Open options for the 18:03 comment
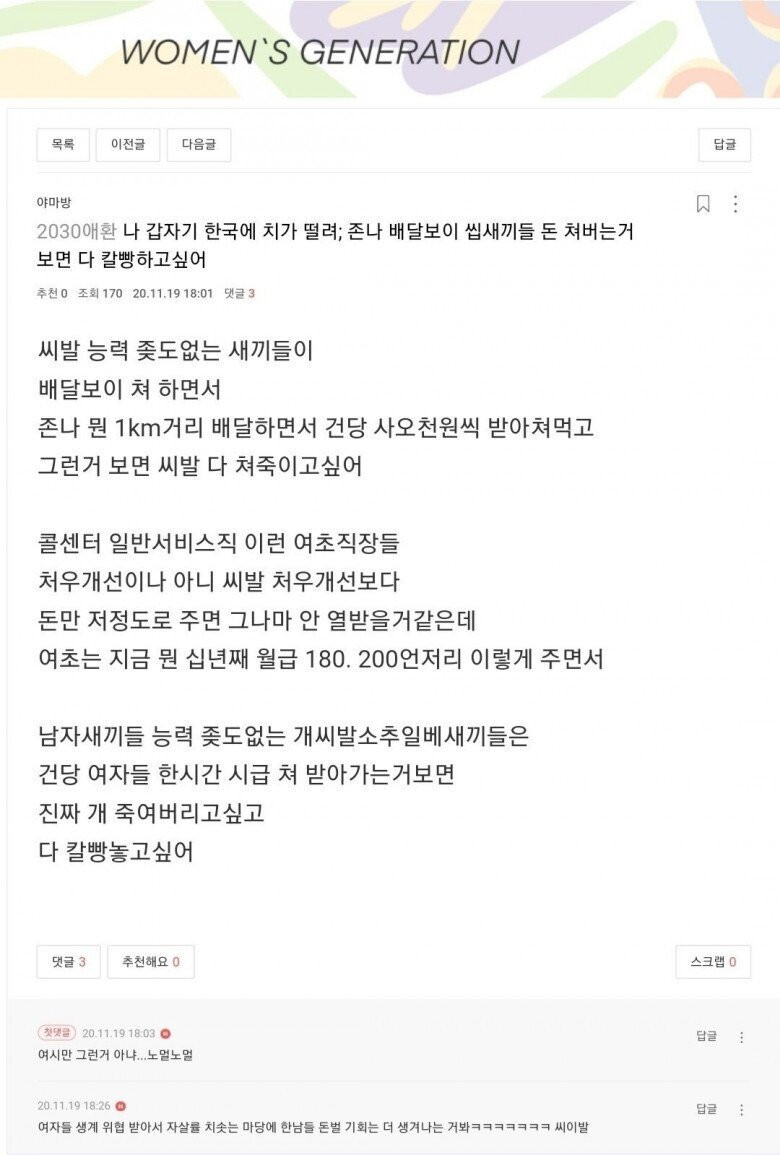 [x=741, y=1037]
